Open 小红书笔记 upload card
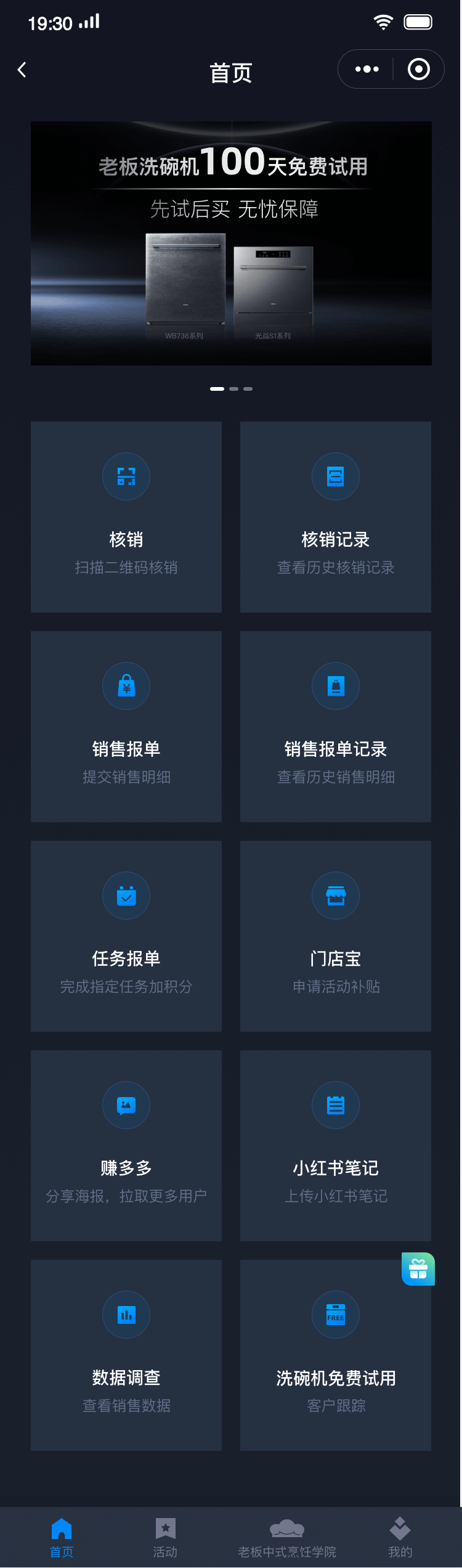Screen dimensions: 462x1568 tap(336, 1146)
